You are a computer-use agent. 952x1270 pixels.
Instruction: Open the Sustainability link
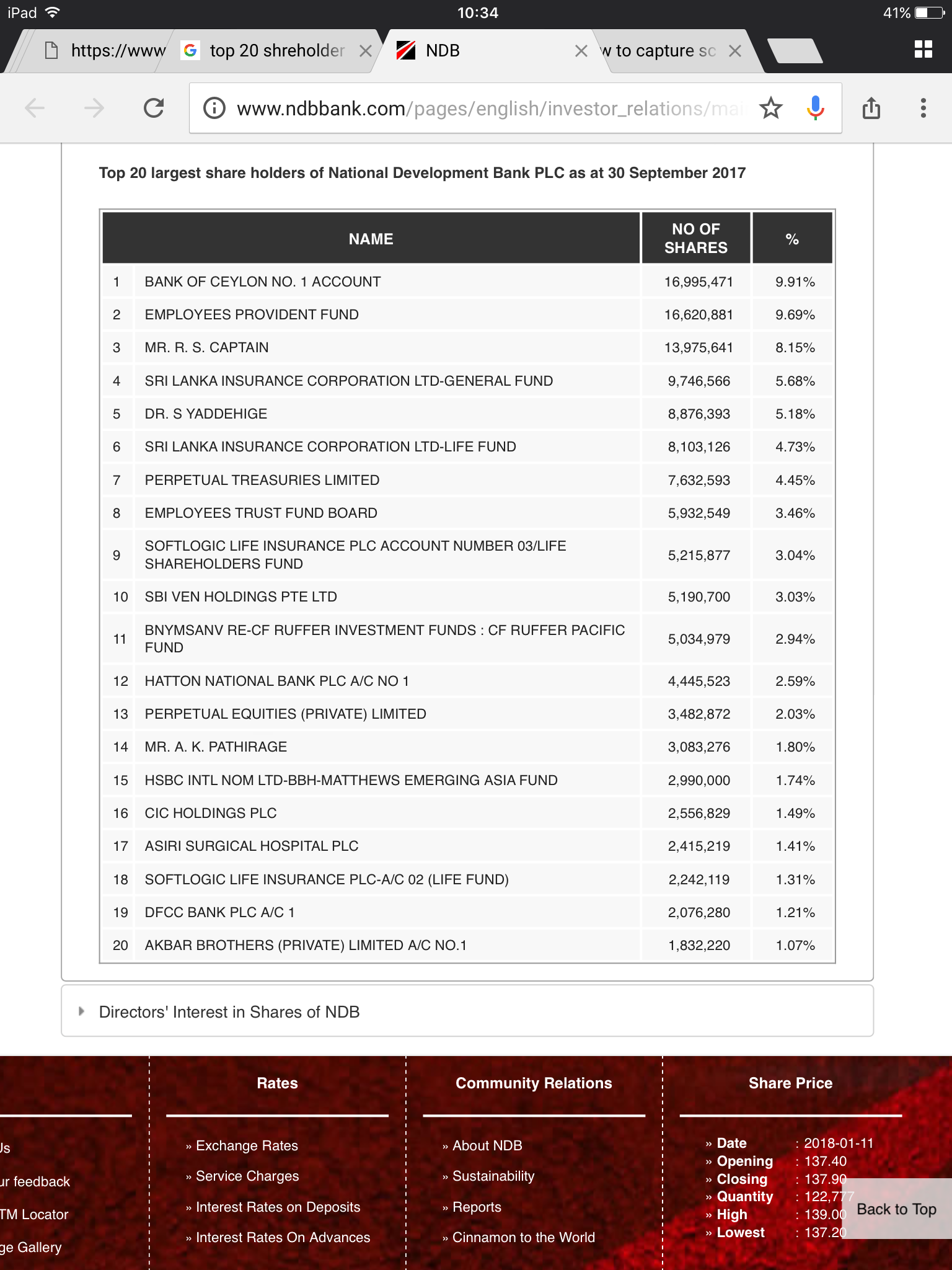tap(493, 1176)
